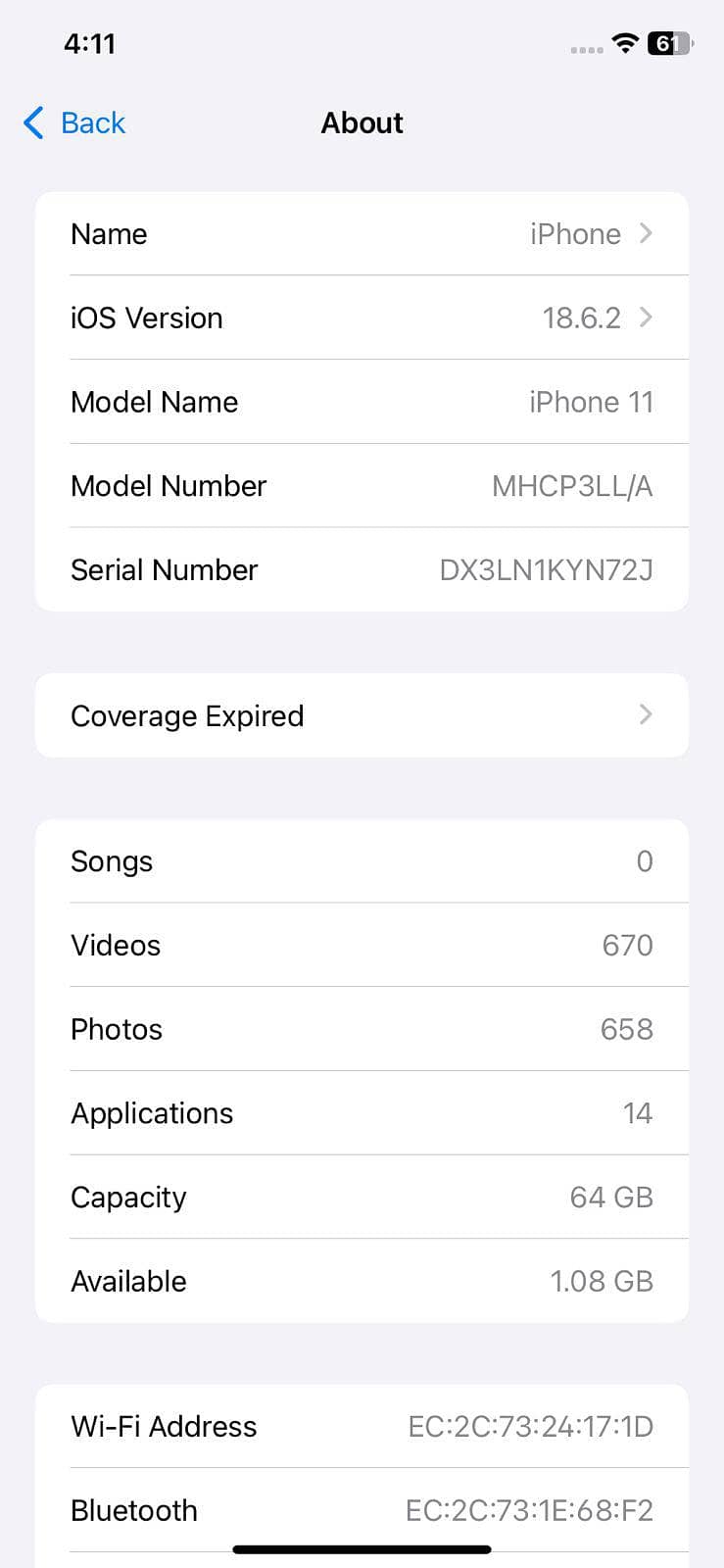Tap the Wi-Fi signal icon in status bar
Image resolution: width=724 pixels, height=1568 pixels.
pos(625,44)
